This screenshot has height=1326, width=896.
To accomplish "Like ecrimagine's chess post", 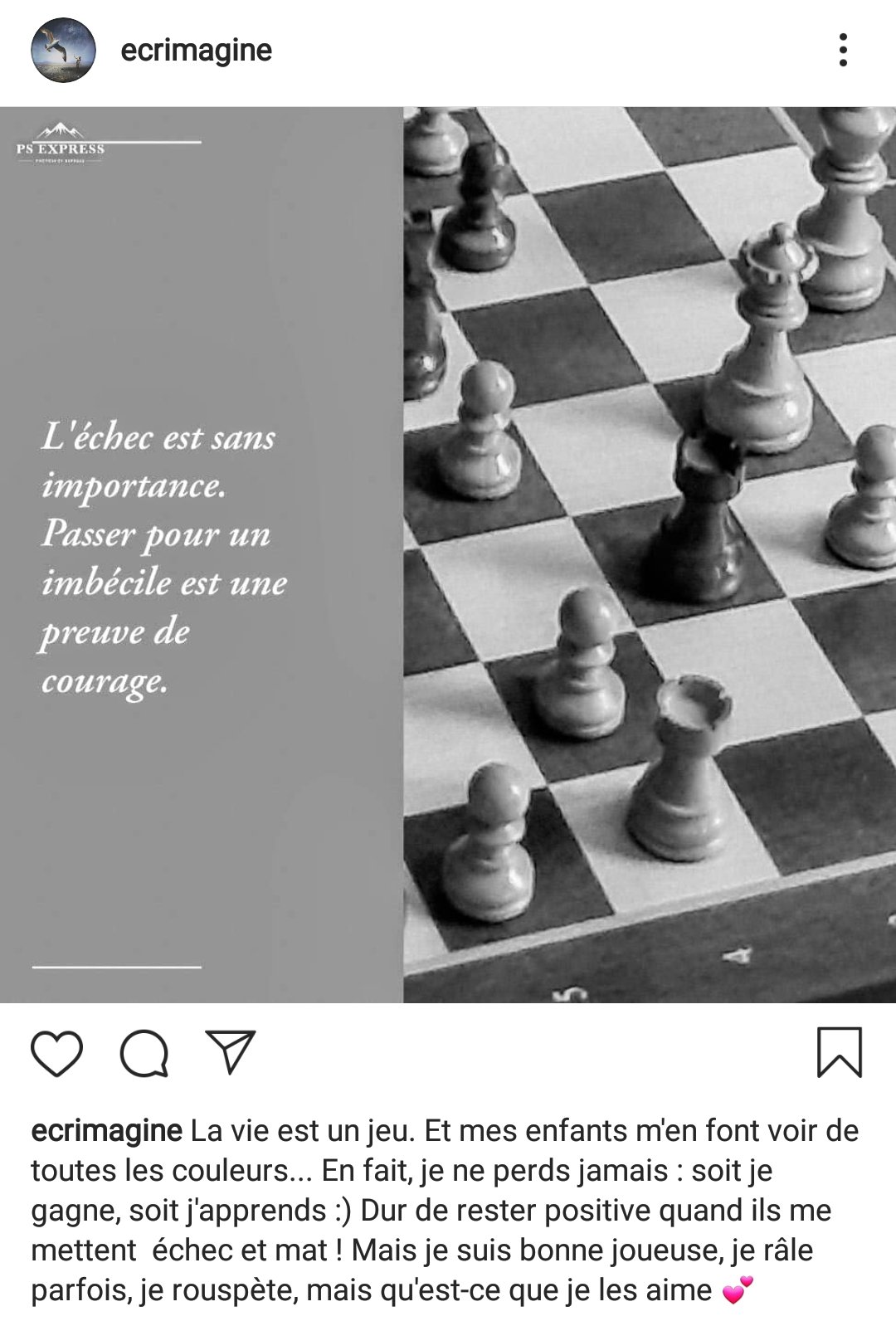I will [56, 1054].
